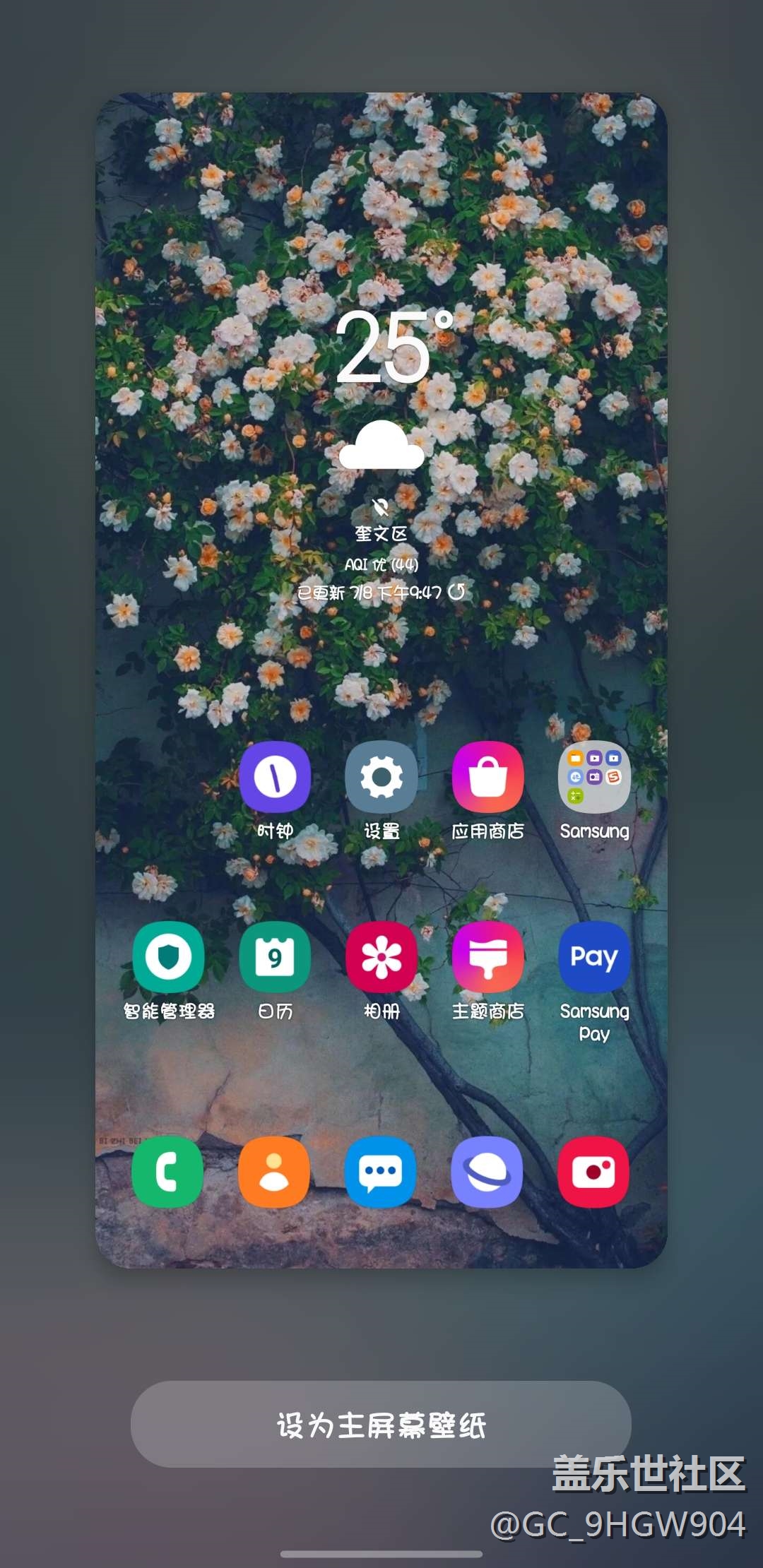Tap the 设为主屏幕壁纸 button
This screenshot has width=763, height=1568.
pos(381,1425)
